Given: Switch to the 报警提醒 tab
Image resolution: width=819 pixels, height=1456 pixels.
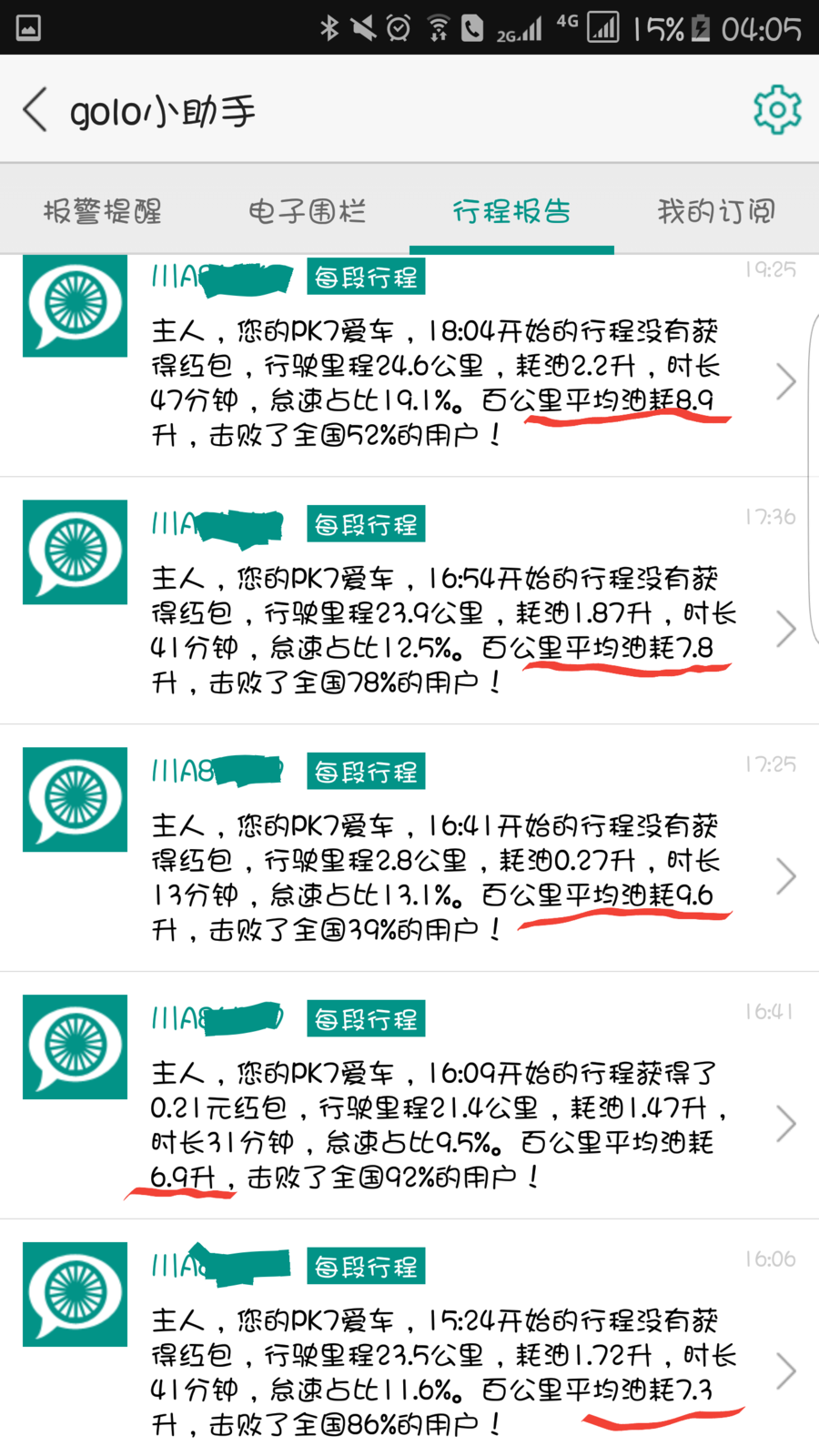Looking at the screenshot, I should pyautogui.click(x=103, y=211).
